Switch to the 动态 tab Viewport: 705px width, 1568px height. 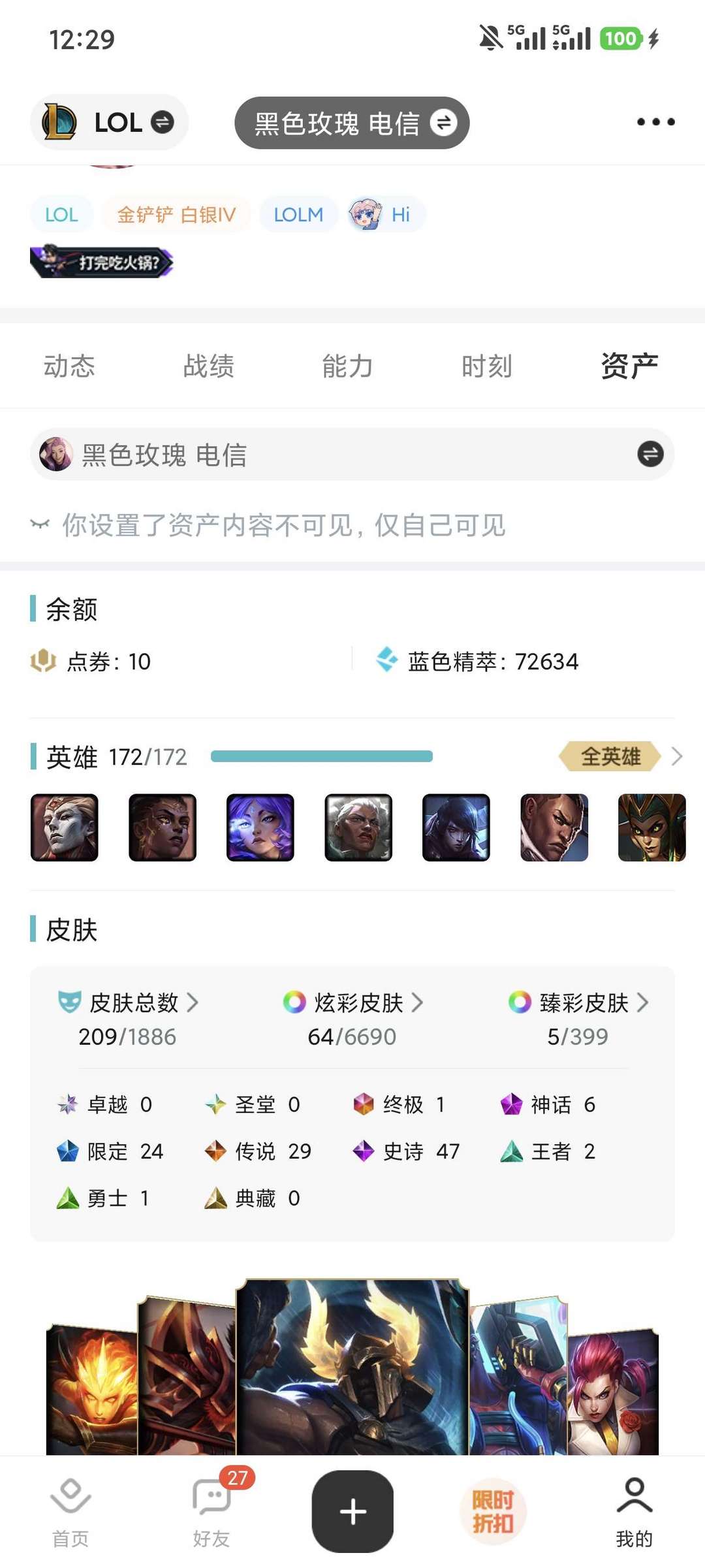69,366
